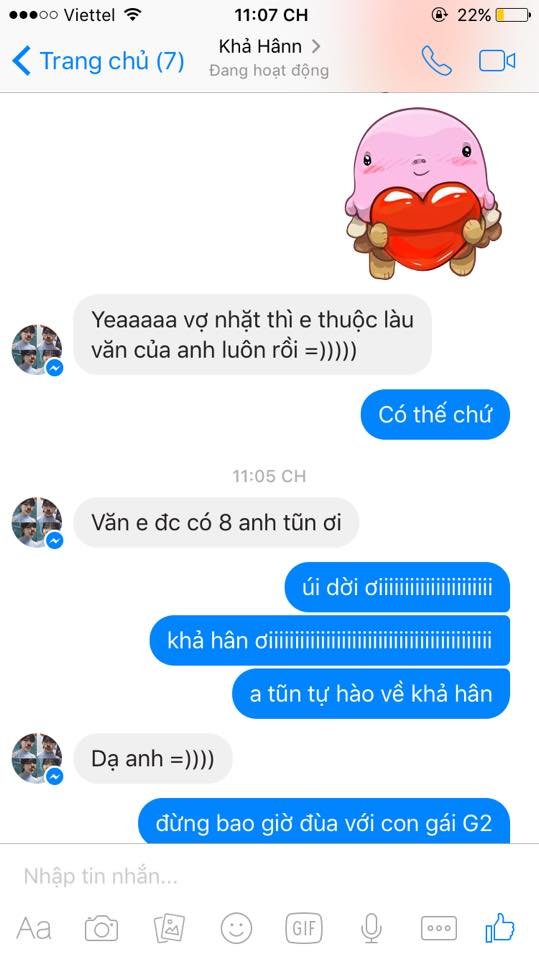Tap the sender avatar beside Dạ anh message
This screenshot has height=960, width=539.
pyautogui.click(x=37, y=759)
